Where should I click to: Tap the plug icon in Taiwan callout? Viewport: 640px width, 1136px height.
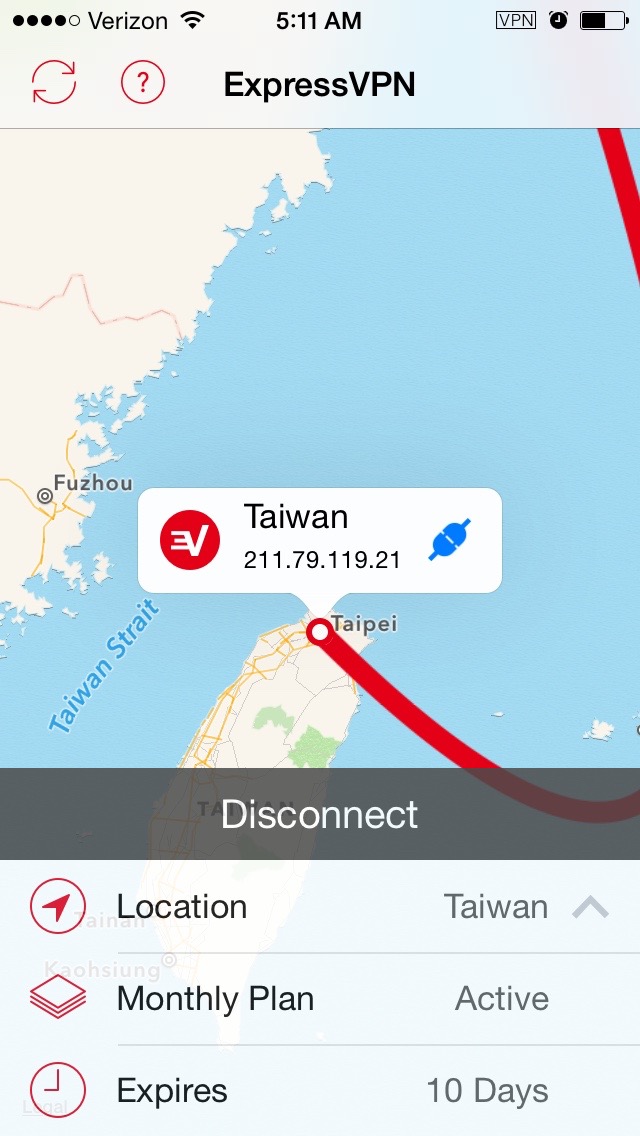click(x=450, y=541)
